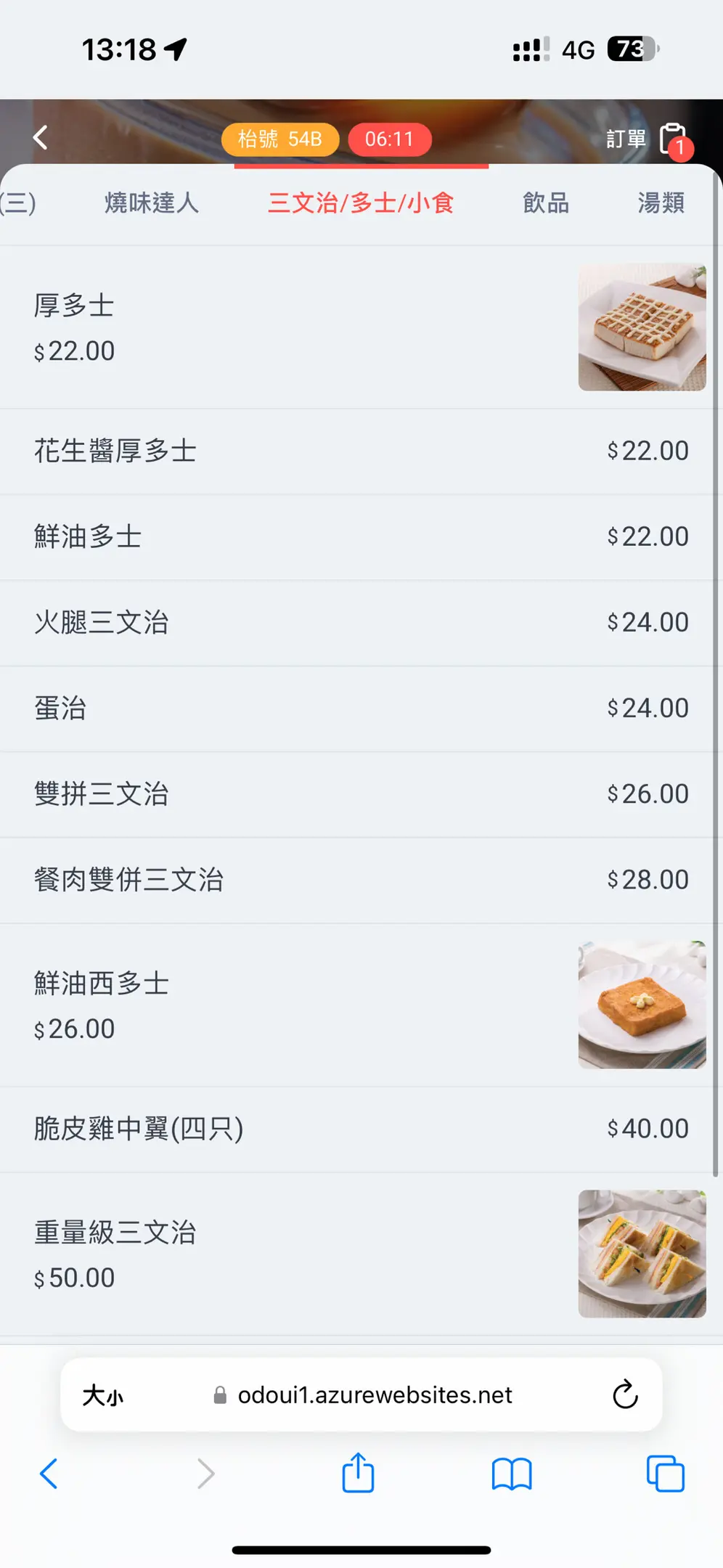Select the 厚多士 item
The width and height of the screenshot is (723, 1568).
click(x=356, y=327)
